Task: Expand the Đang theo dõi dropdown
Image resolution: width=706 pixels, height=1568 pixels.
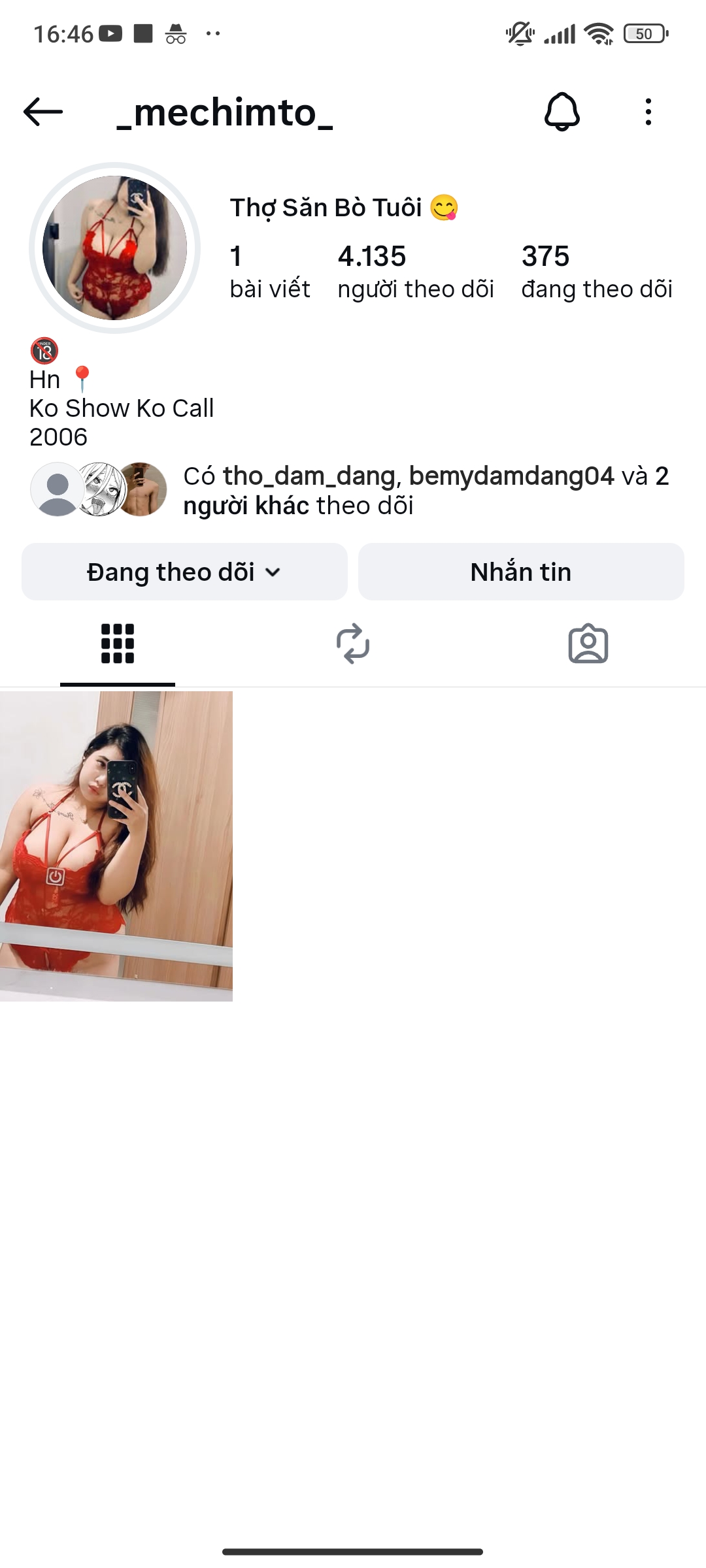Action: tap(184, 572)
